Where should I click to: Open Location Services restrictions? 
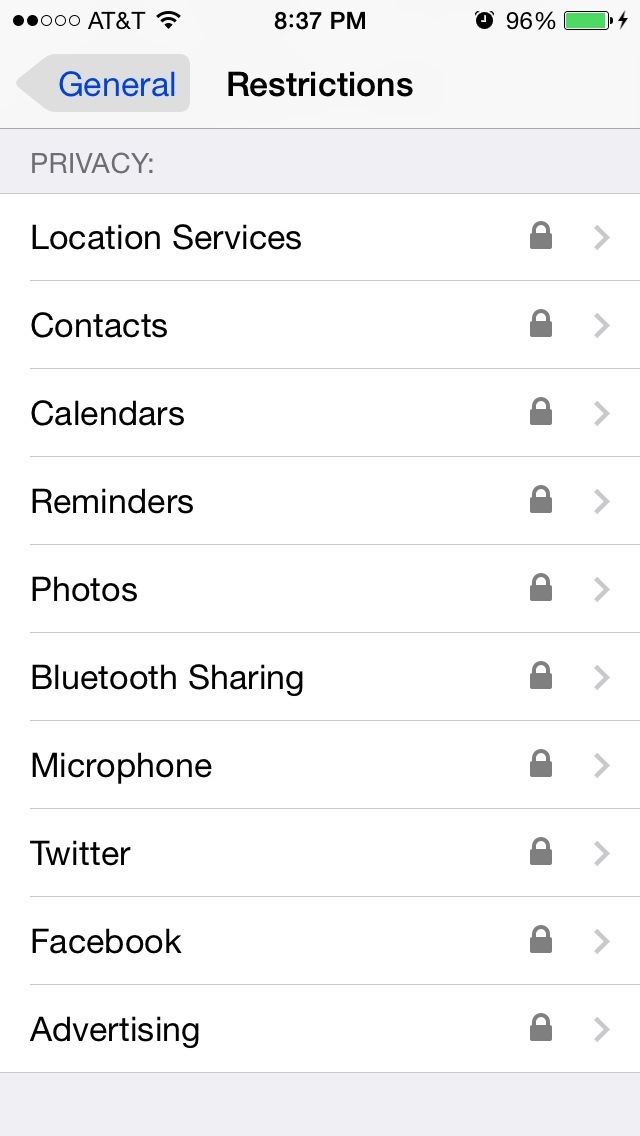(x=320, y=238)
